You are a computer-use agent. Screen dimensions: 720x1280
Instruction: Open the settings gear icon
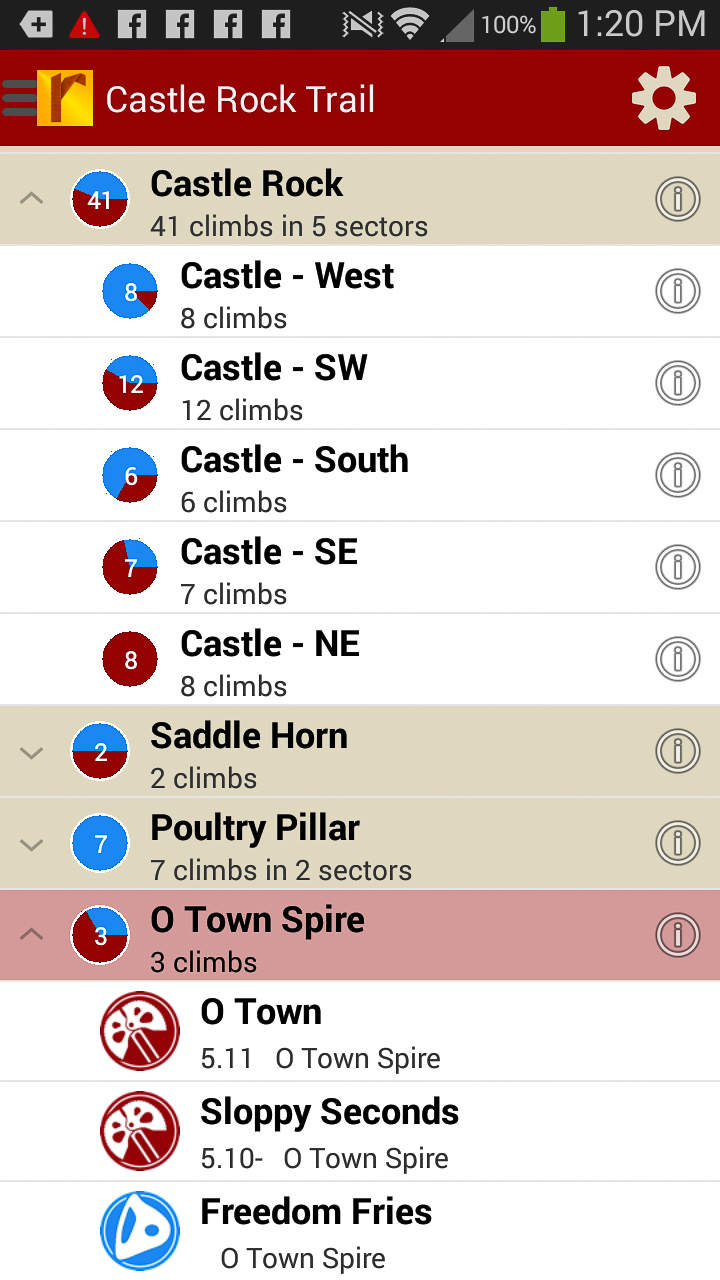[663, 98]
